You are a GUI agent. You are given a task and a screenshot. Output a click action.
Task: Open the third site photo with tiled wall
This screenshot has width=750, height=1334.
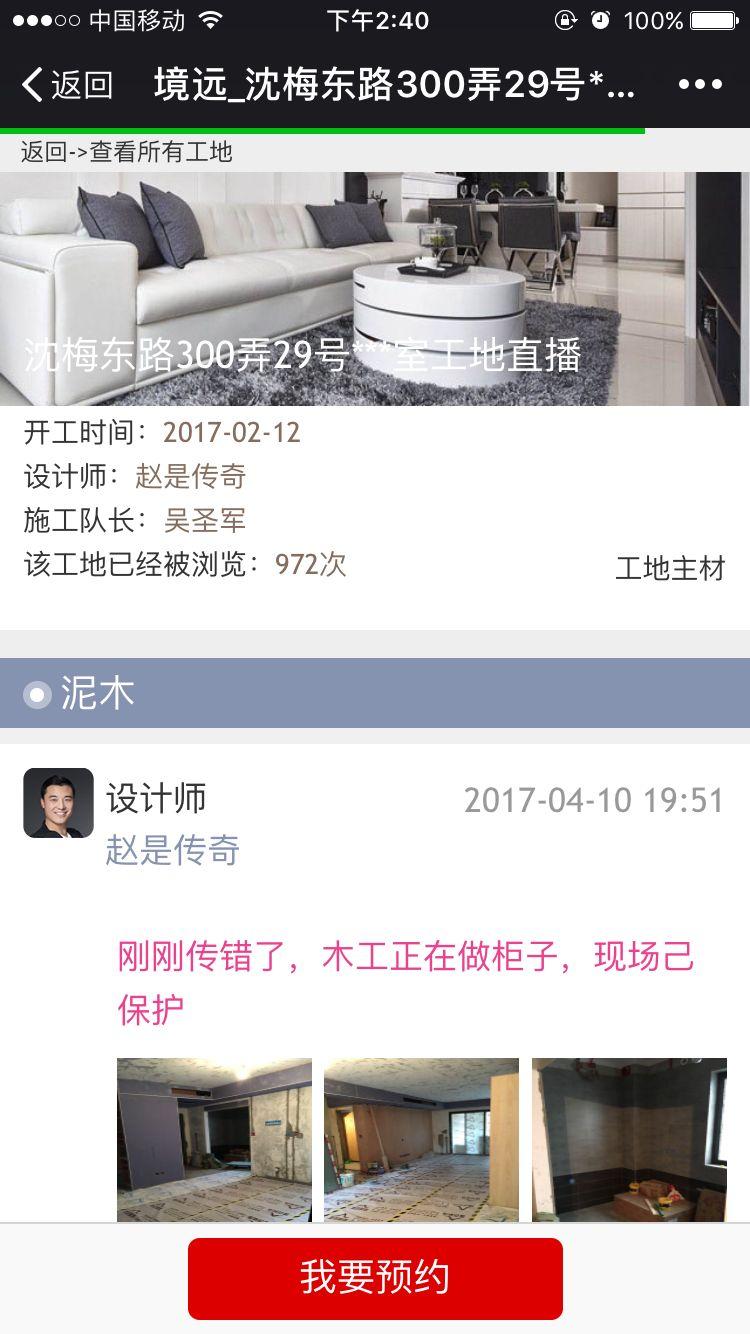coord(629,1140)
